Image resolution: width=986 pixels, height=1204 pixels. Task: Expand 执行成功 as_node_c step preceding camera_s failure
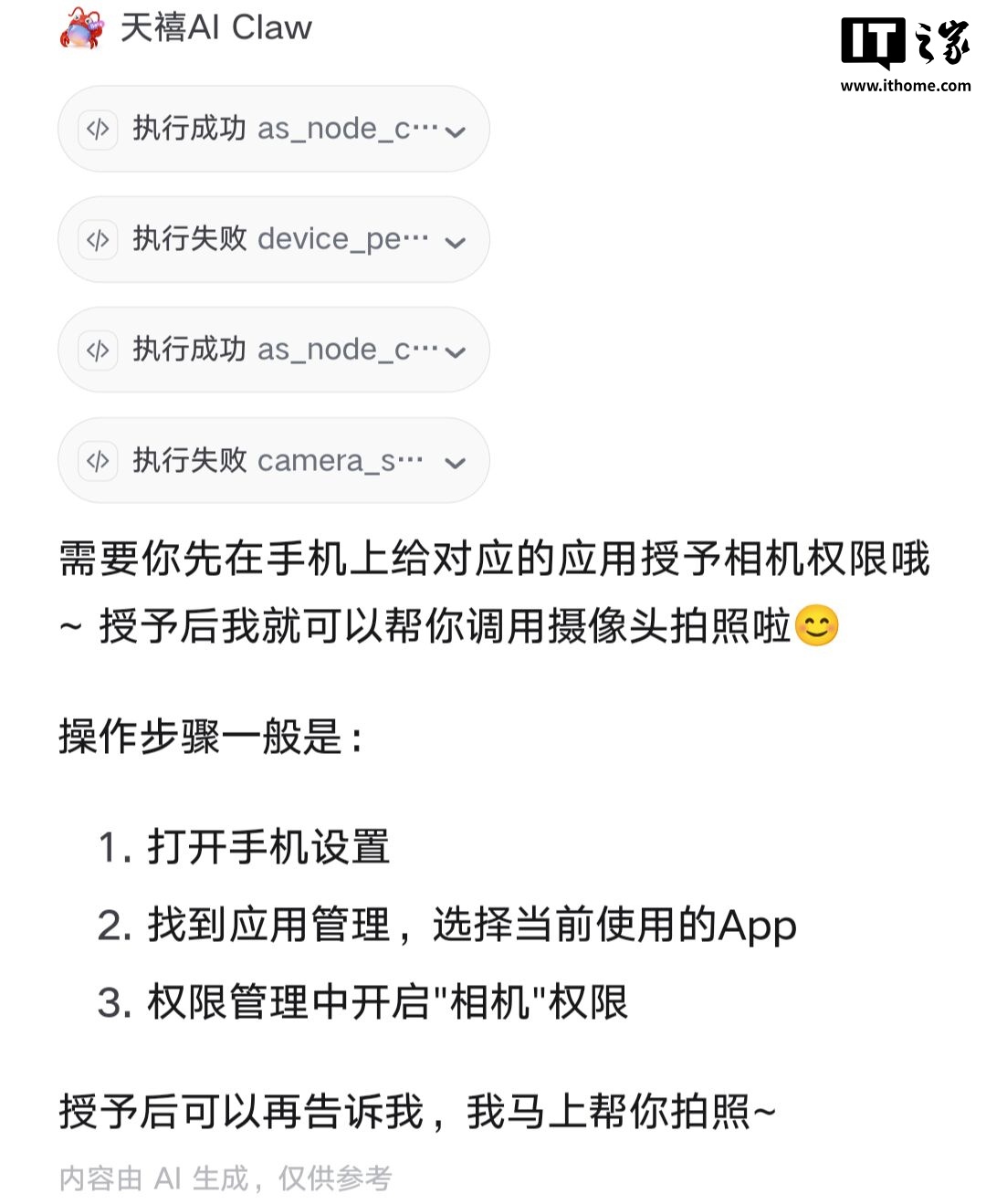coord(455,351)
